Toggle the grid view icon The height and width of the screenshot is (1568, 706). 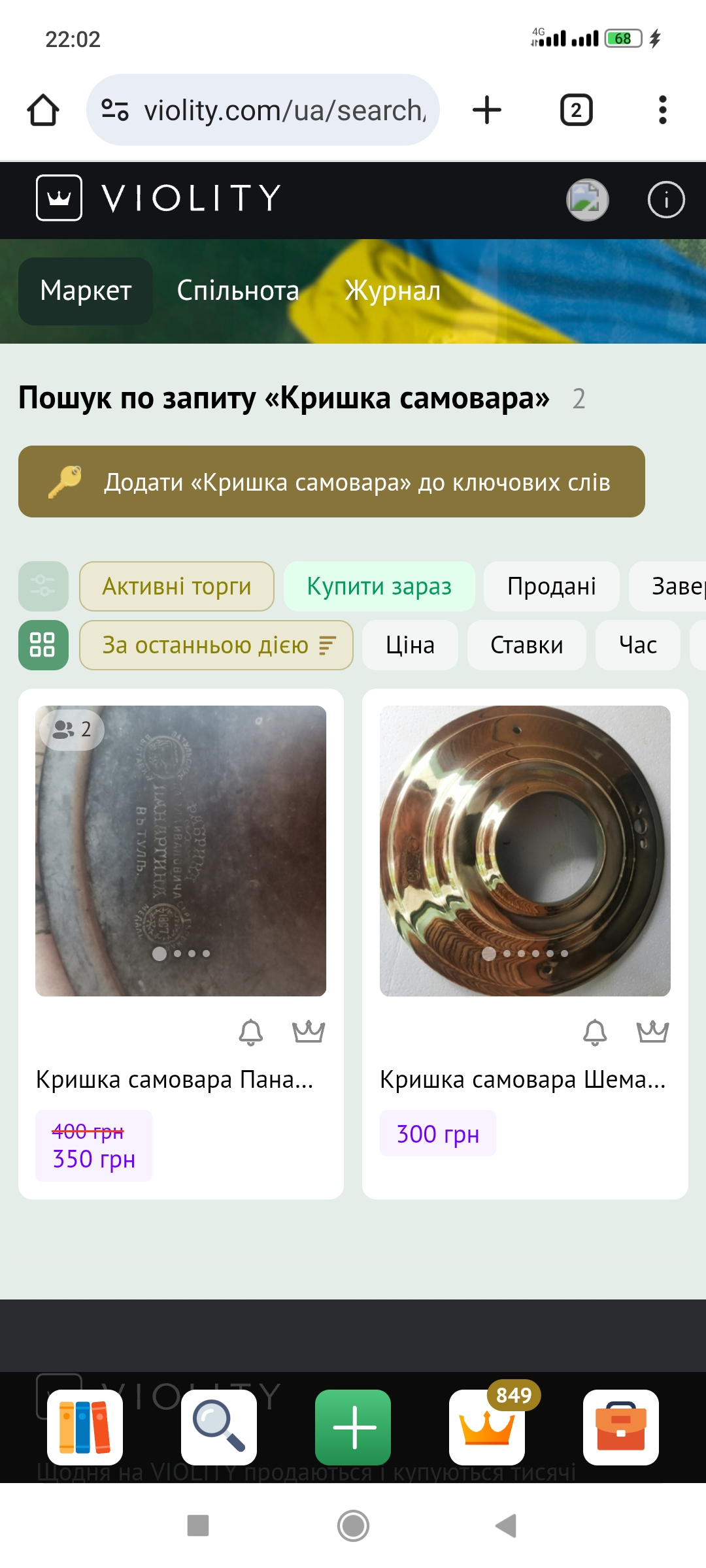click(x=43, y=645)
